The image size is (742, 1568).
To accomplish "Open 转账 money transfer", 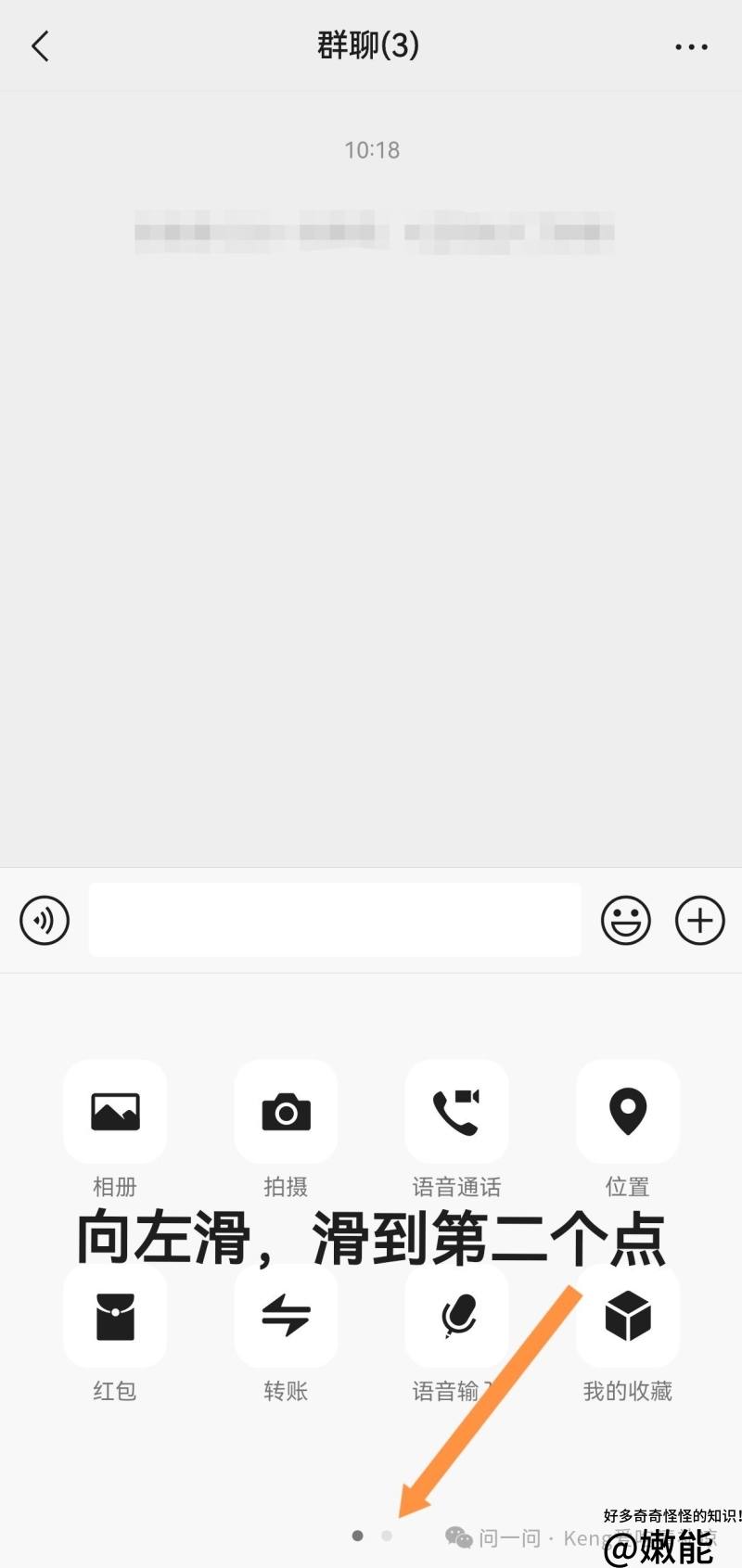I will click(x=286, y=1317).
